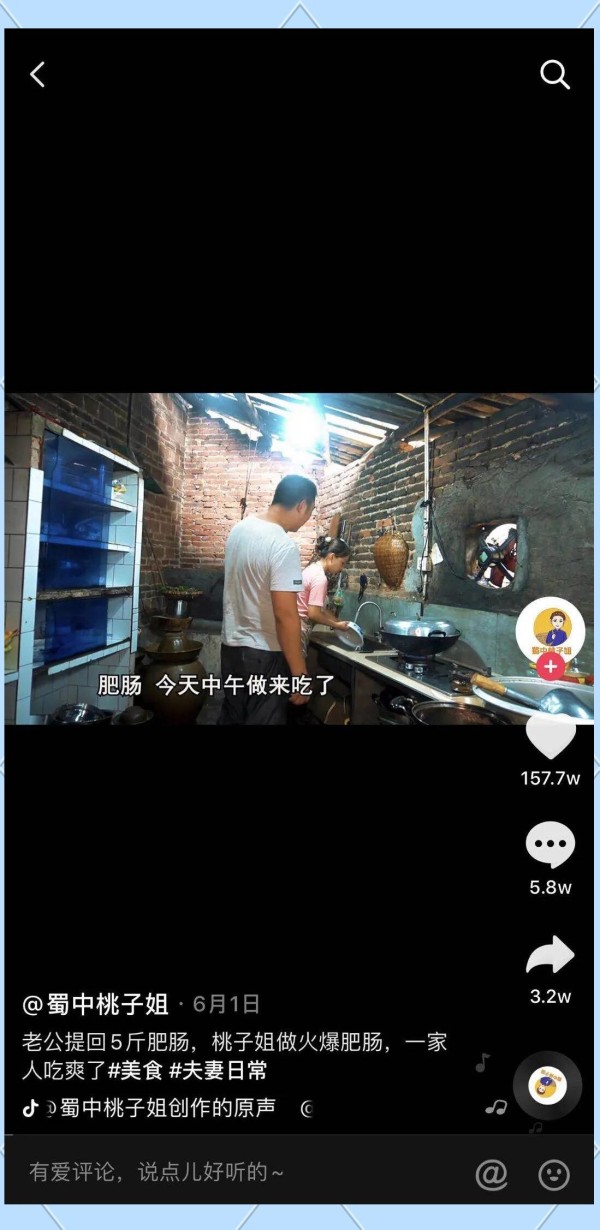Go back using the top arrow
600x1230 pixels.
(x=38, y=75)
